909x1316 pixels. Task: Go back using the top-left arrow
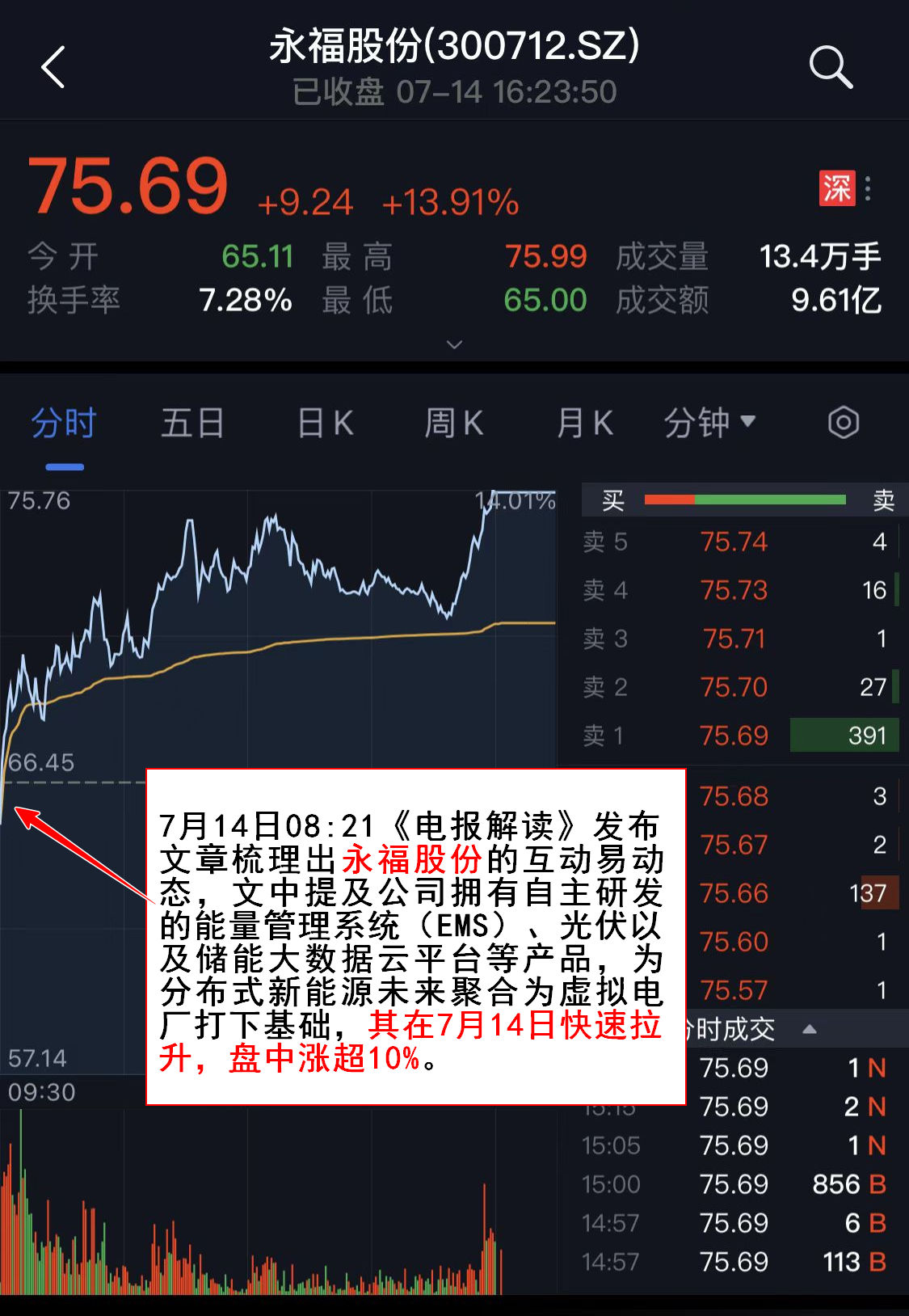[x=53, y=67]
